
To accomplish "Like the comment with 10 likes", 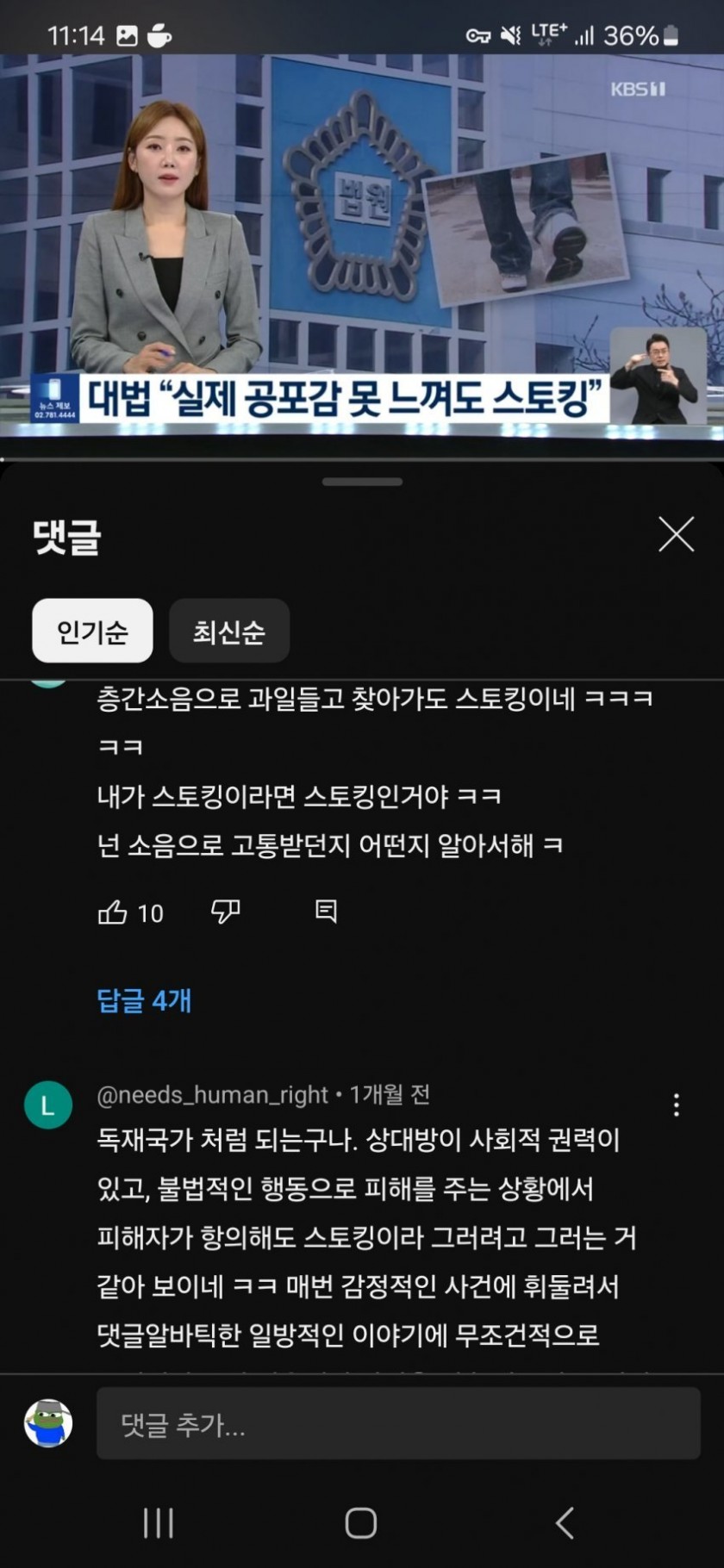I will point(113,912).
